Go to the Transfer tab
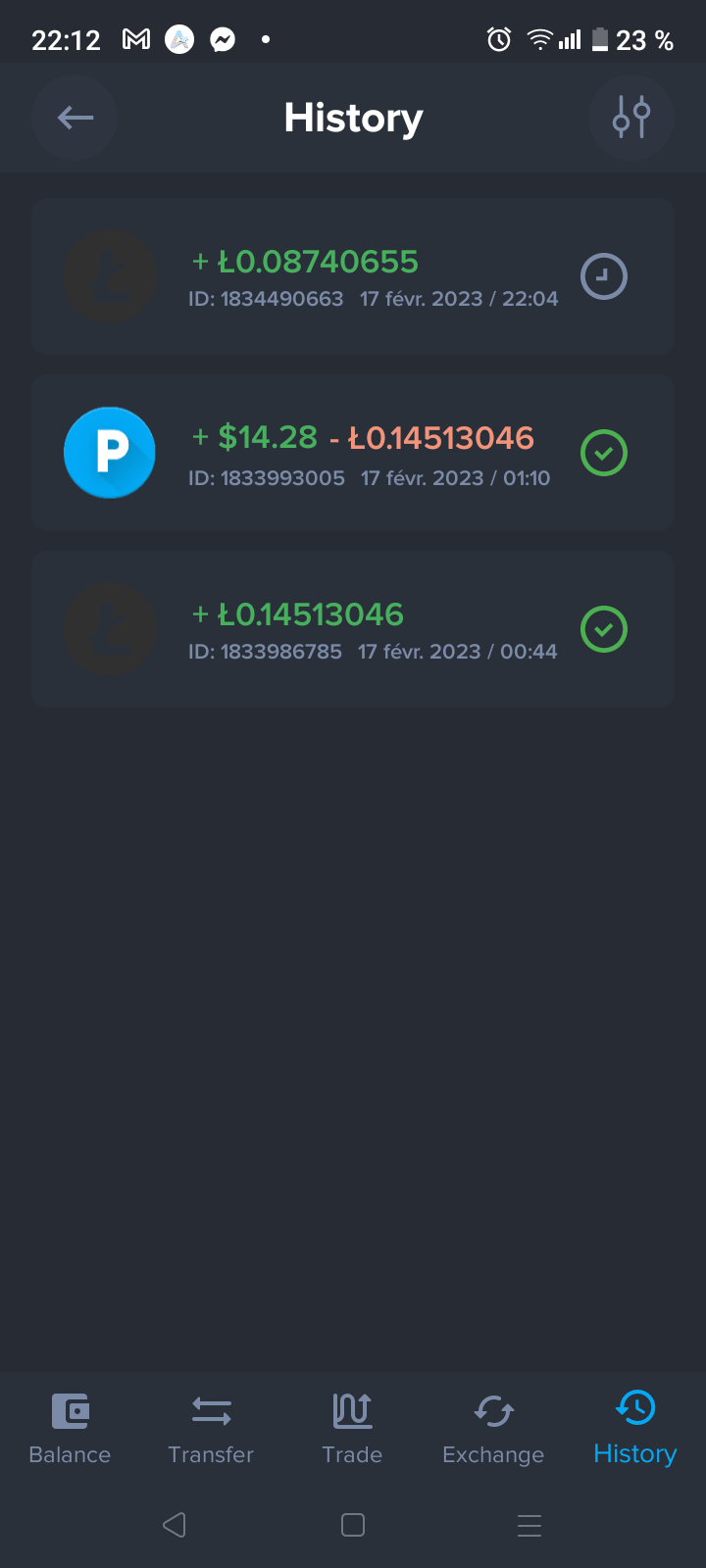This screenshot has height=1568, width=706. [211, 1429]
